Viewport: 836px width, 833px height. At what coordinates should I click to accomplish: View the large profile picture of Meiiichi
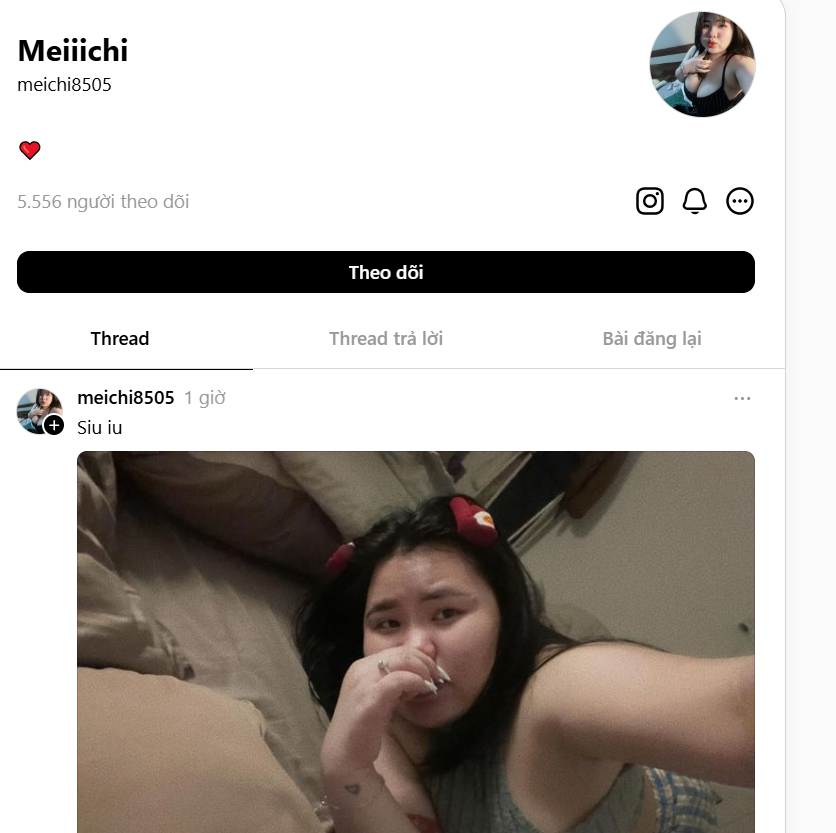pyautogui.click(x=702, y=65)
